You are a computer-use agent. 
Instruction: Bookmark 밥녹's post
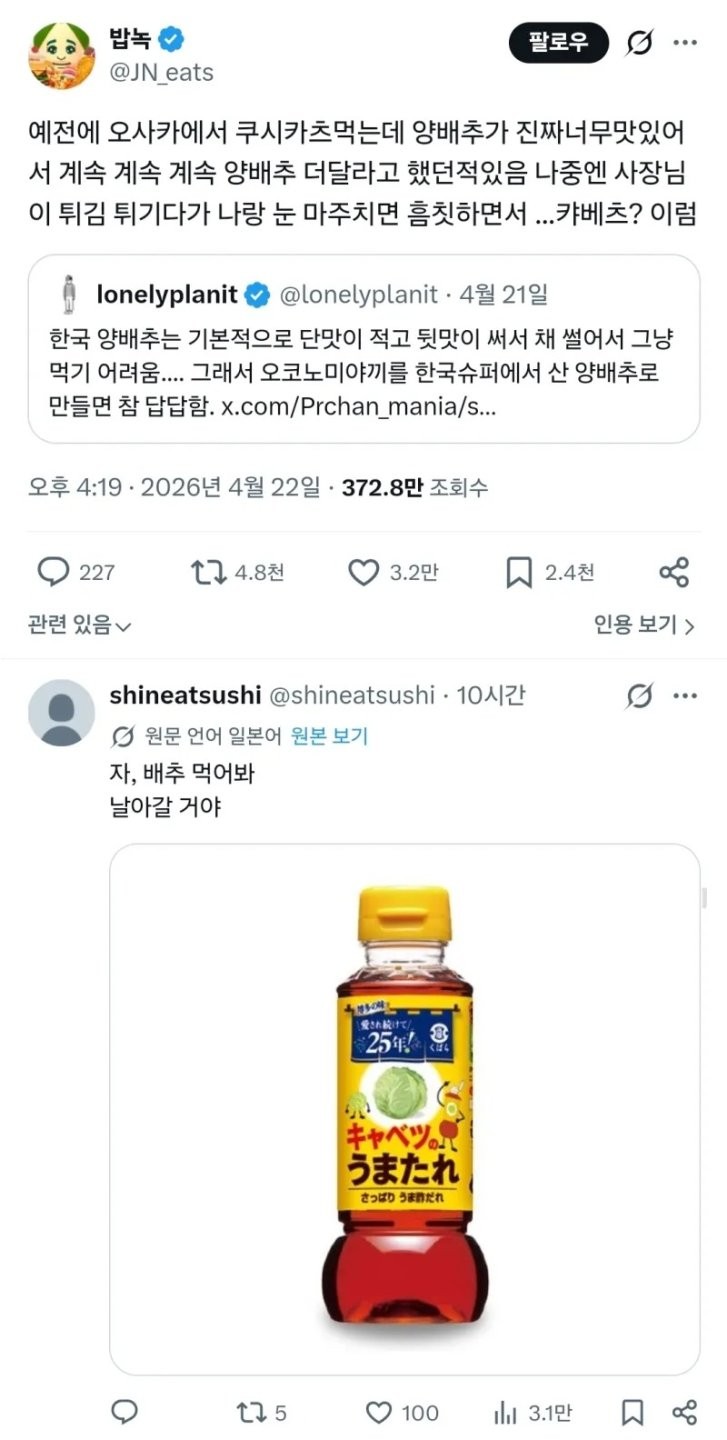click(518, 572)
